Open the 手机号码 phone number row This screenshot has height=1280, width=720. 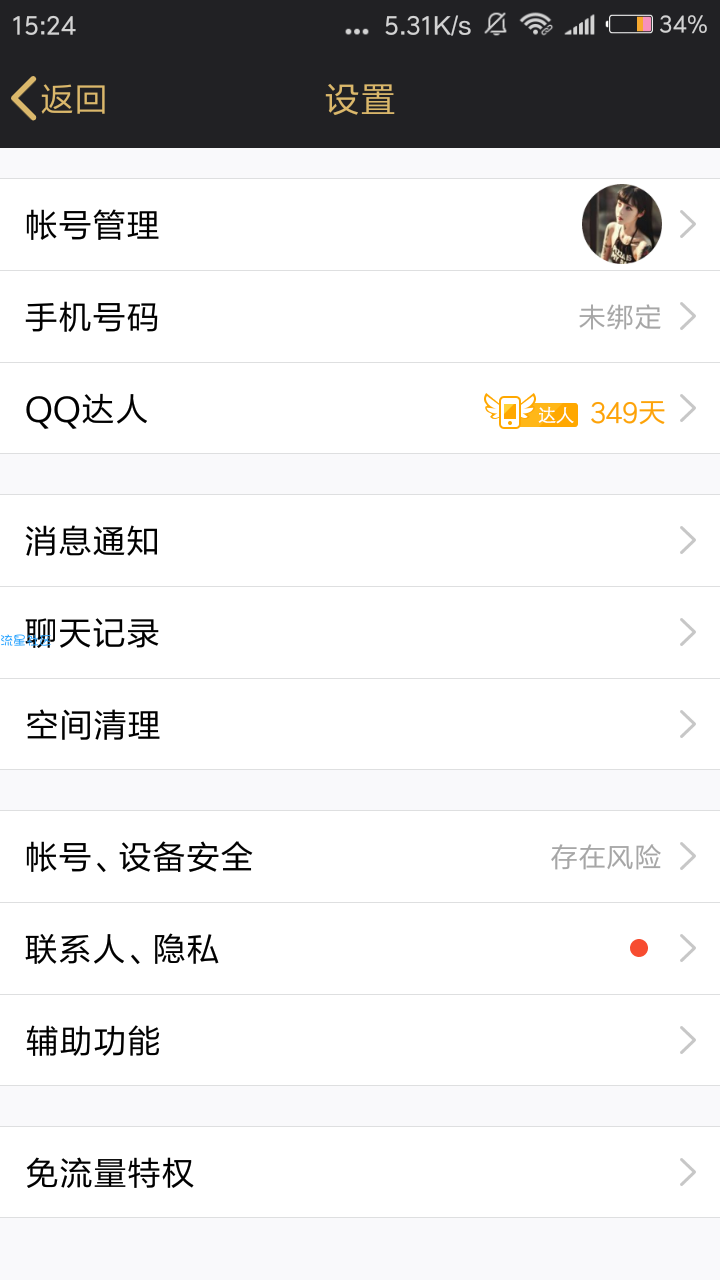point(360,317)
